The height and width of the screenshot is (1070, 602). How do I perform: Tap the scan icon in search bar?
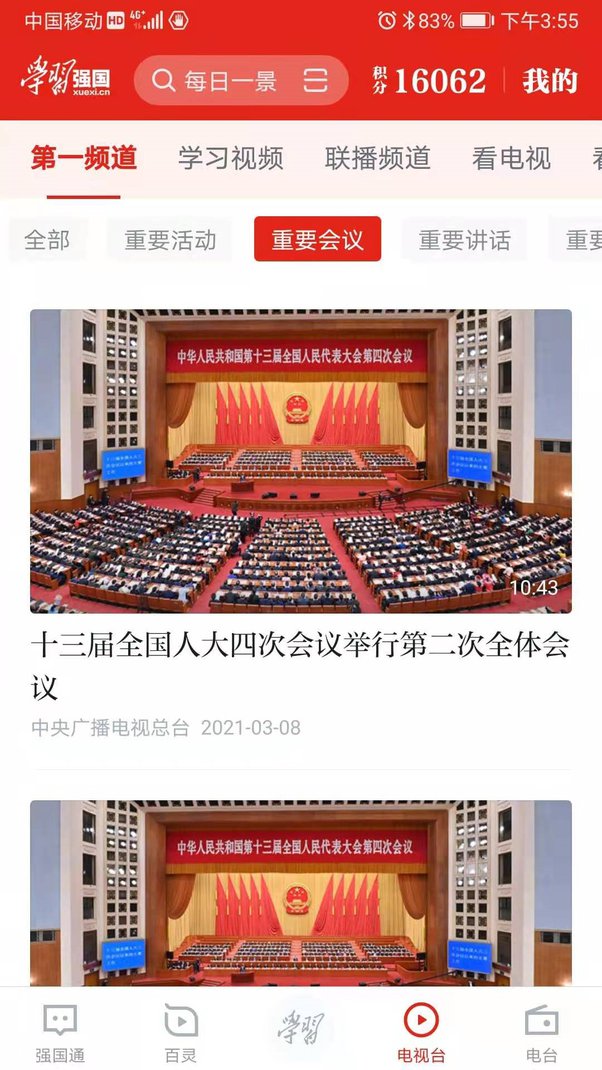click(315, 81)
